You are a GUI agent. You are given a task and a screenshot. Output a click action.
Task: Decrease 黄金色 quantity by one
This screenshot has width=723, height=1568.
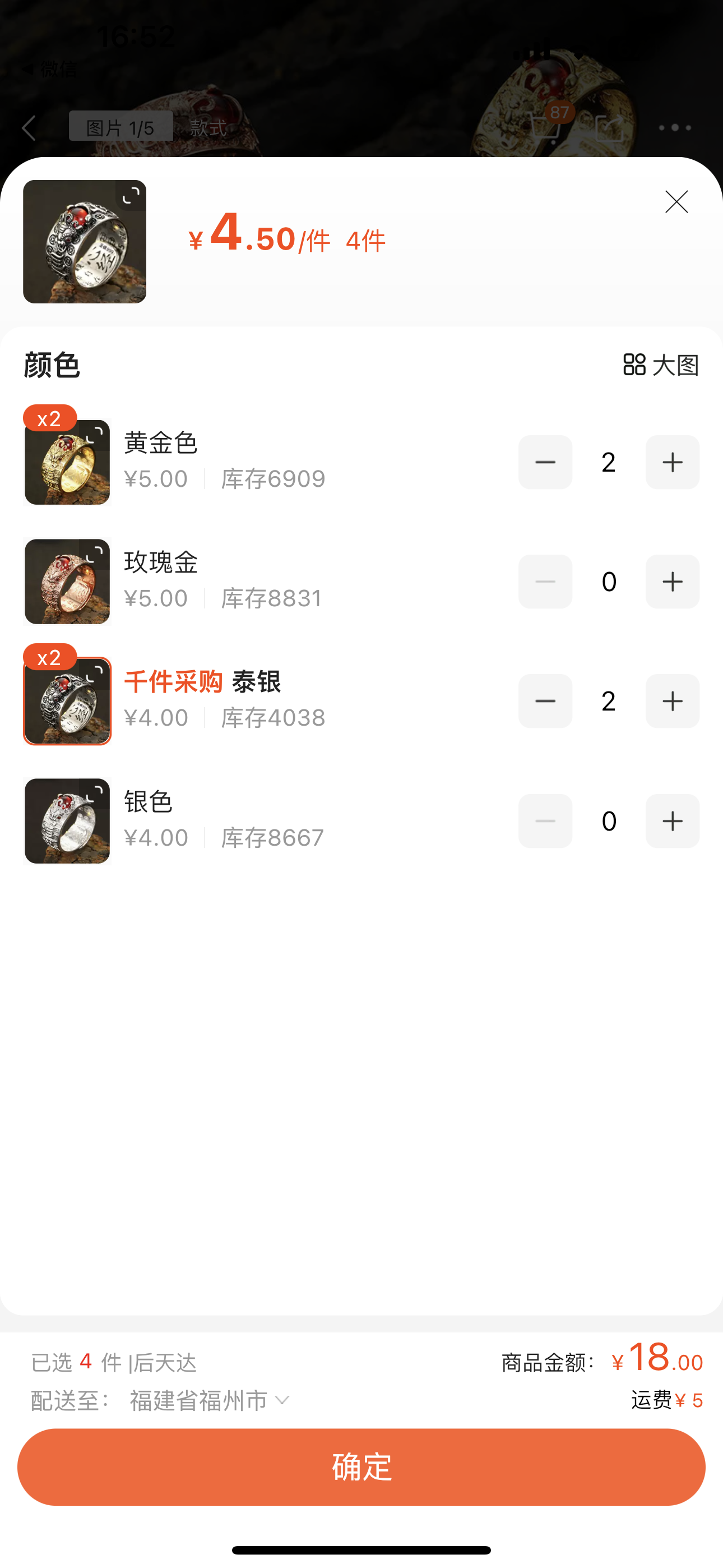click(545, 463)
